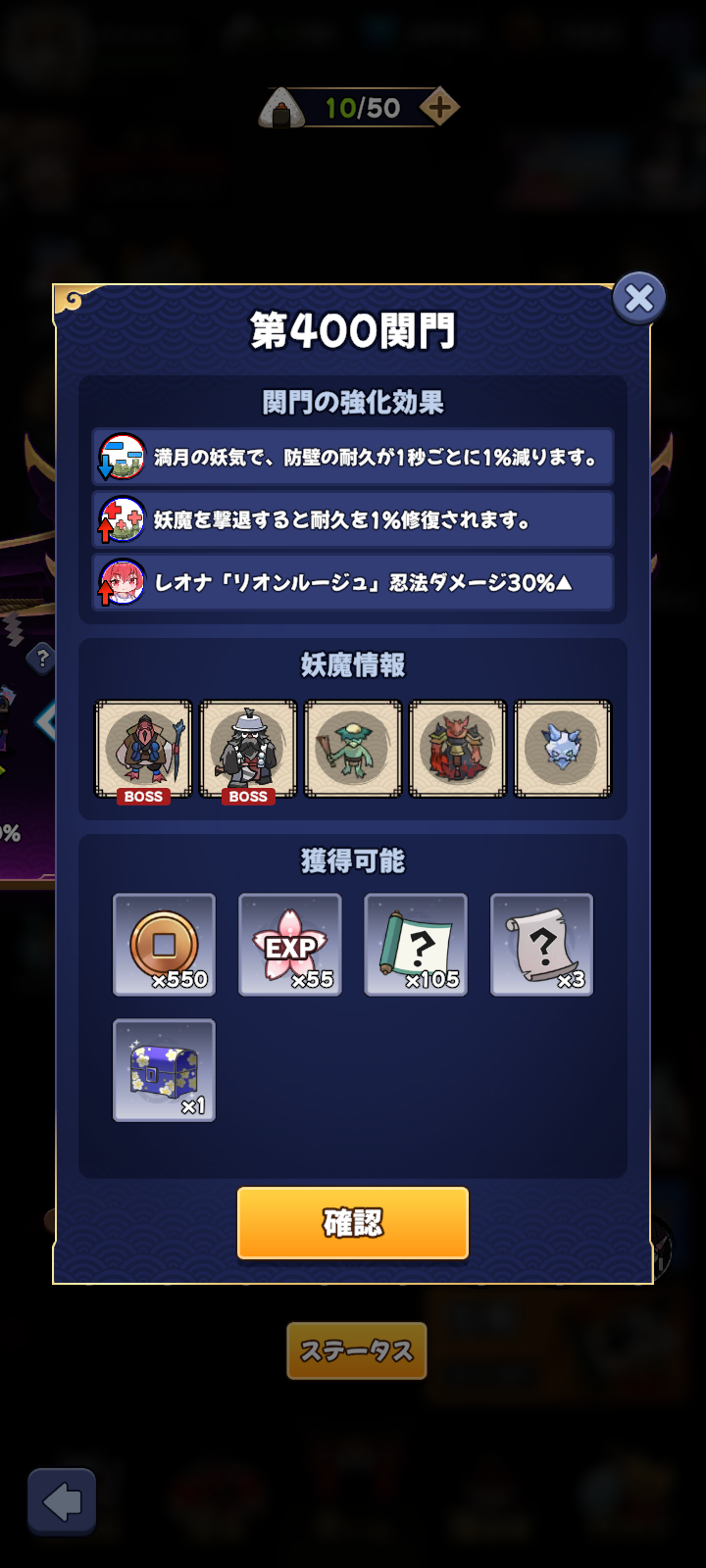Check the mystery paper ×3 reward
Screen dimensions: 706x1568
click(541, 945)
